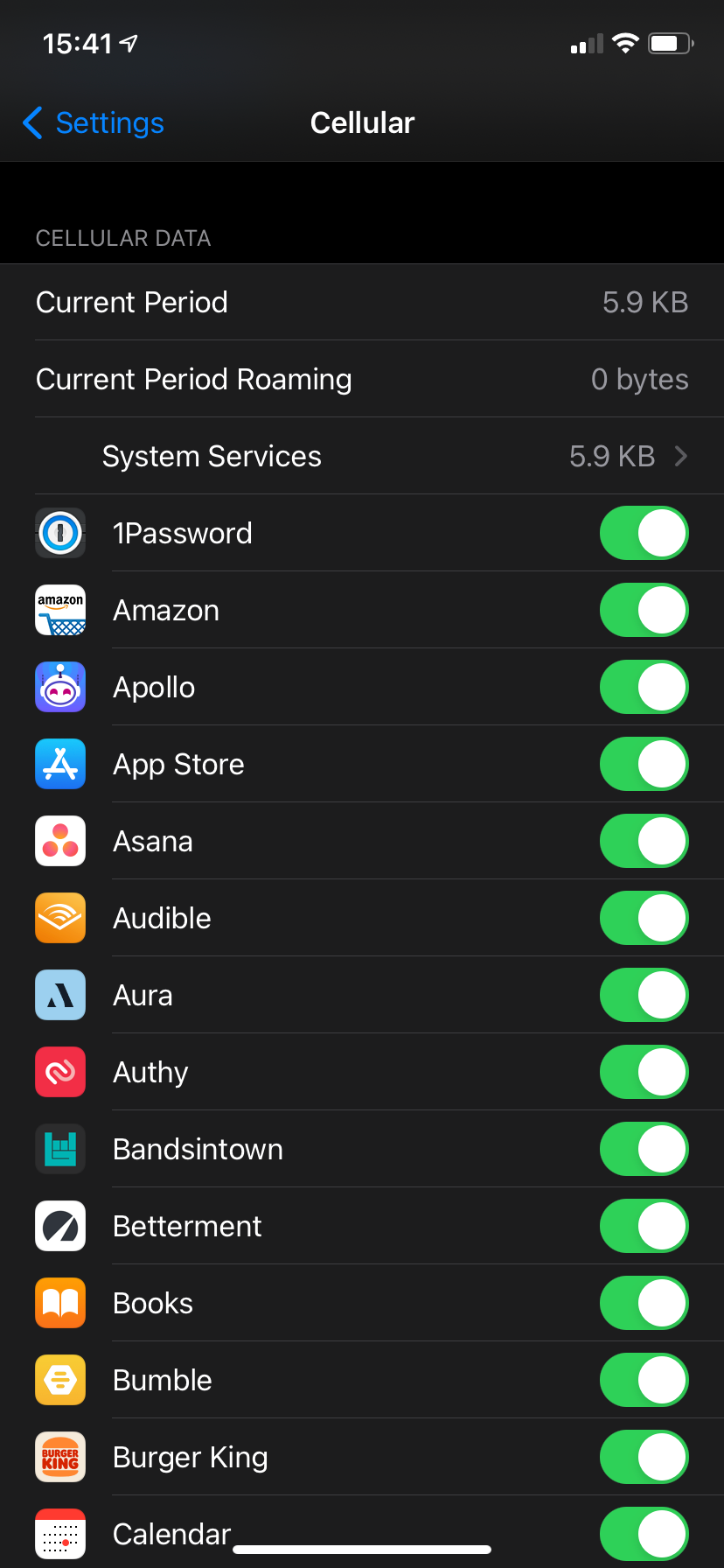Select the Current Period usage row
724x1568 pixels.
350,302
